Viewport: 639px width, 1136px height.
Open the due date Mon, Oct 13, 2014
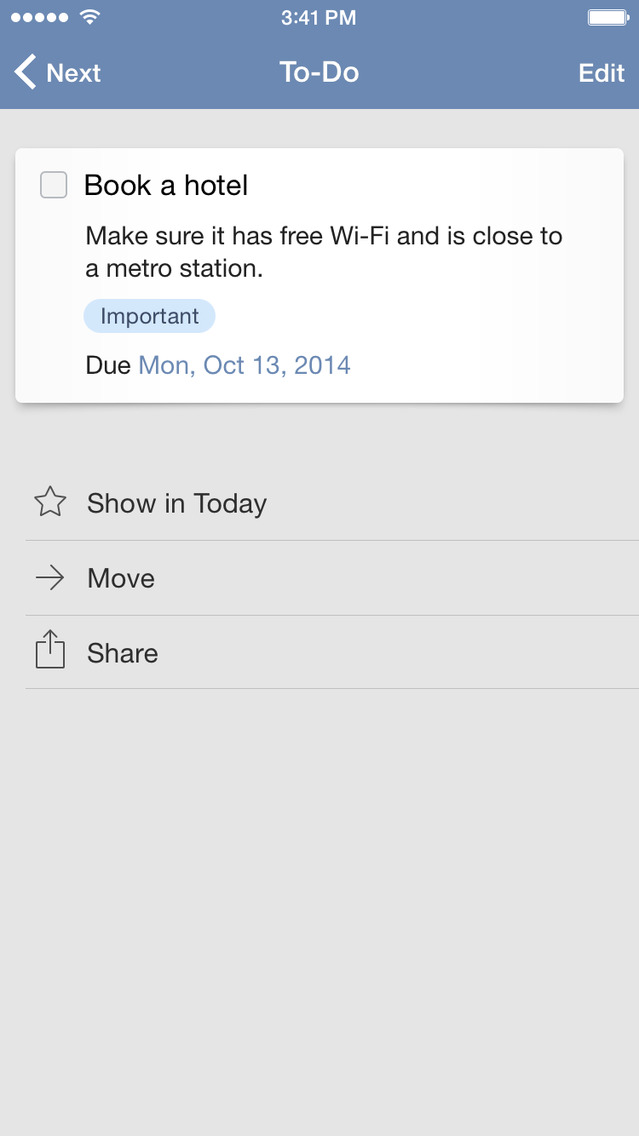click(244, 365)
